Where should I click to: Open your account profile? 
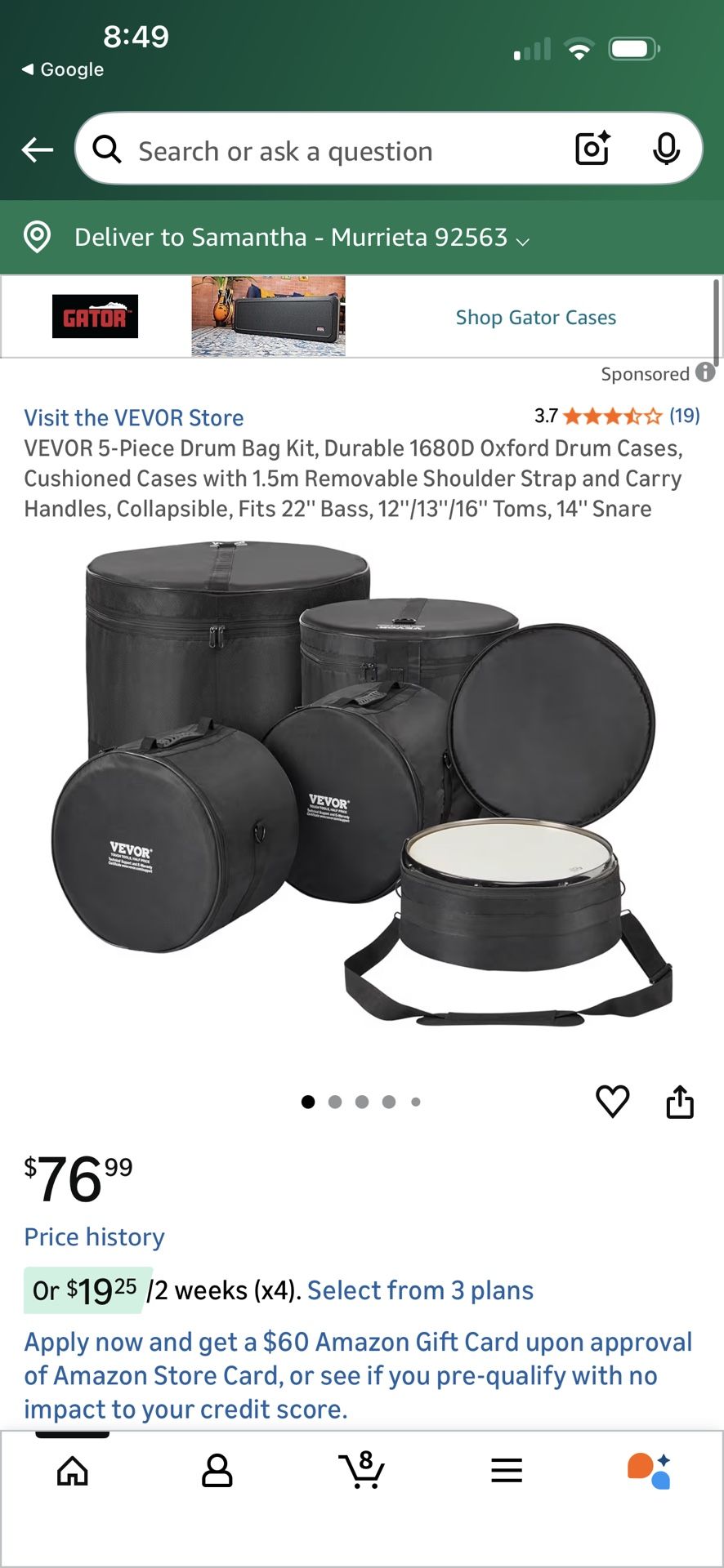click(x=217, y=1470)
